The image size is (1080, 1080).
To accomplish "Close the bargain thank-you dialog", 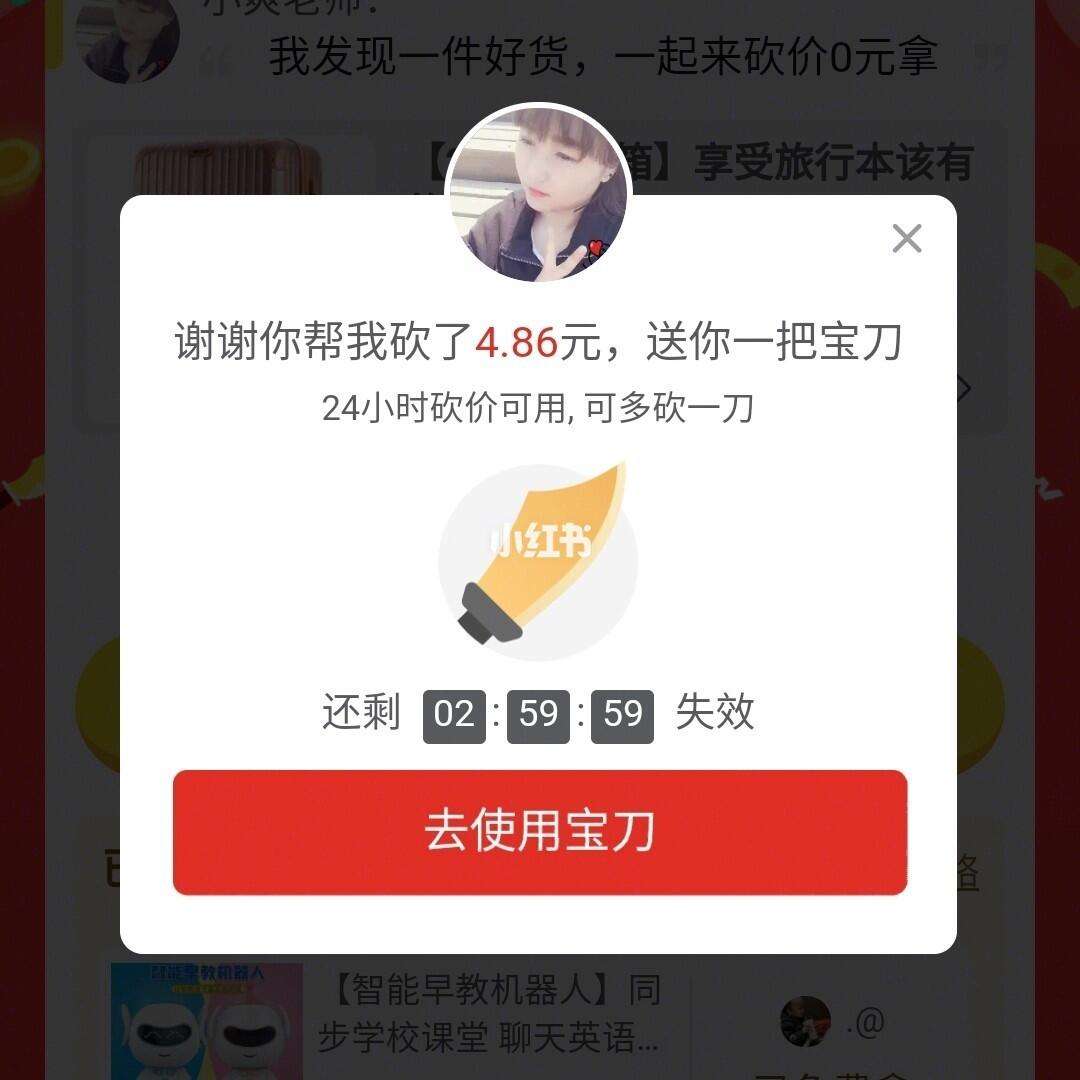I will point(906,239).
